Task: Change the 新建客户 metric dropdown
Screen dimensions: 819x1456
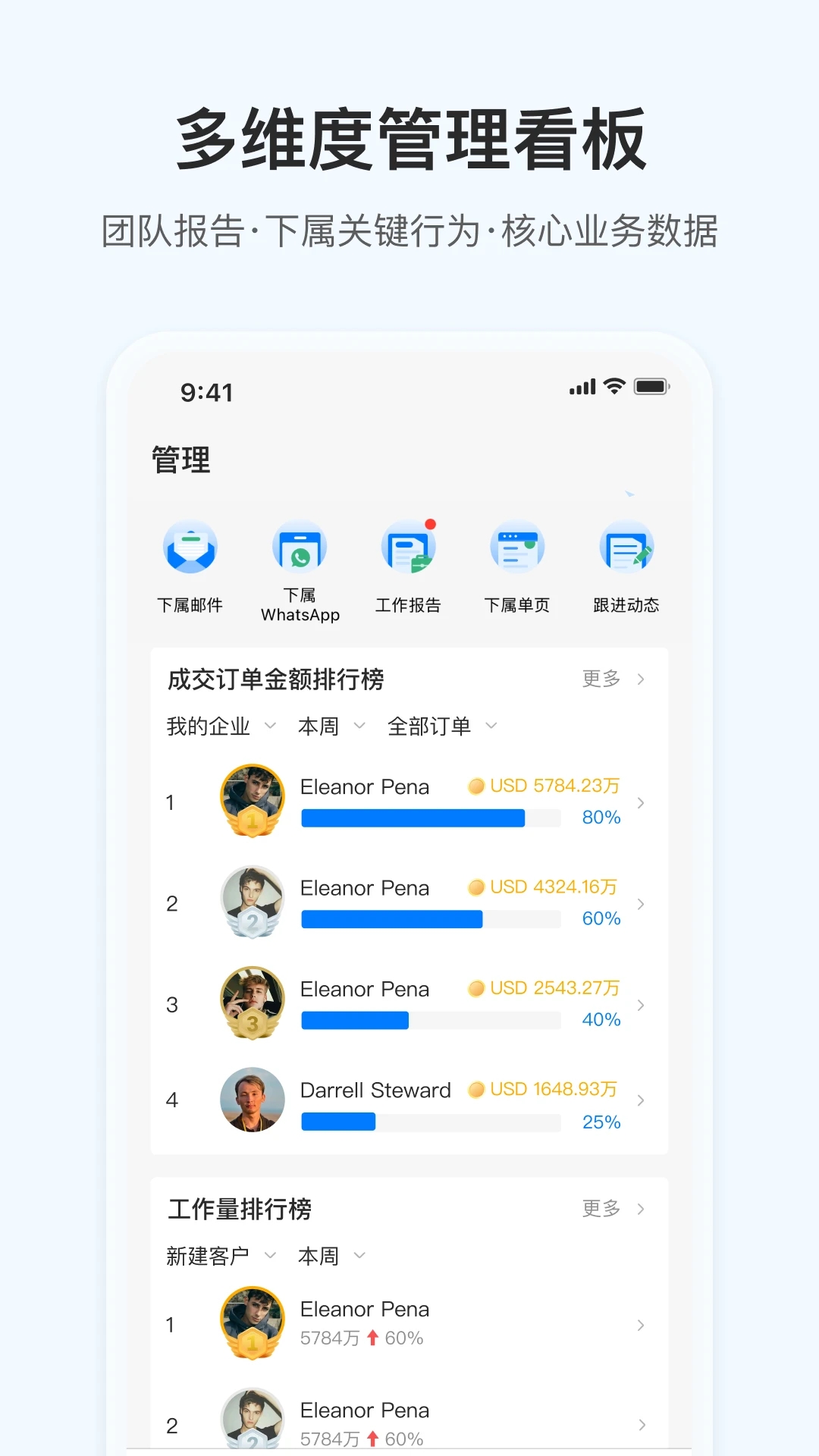Action: point(220,1256)
